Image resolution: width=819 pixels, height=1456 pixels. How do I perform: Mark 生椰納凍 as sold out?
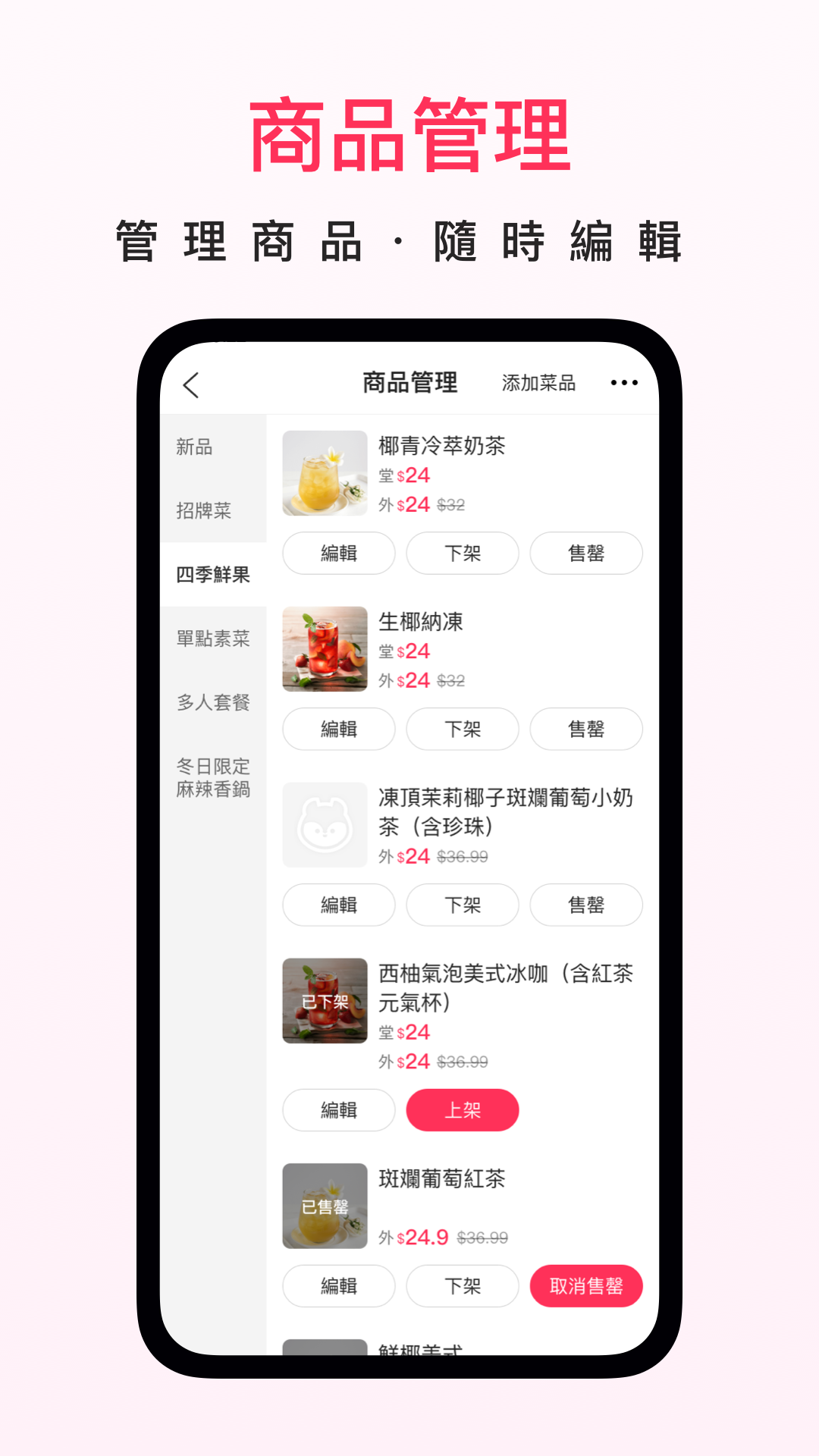click(x=586, y=729)
